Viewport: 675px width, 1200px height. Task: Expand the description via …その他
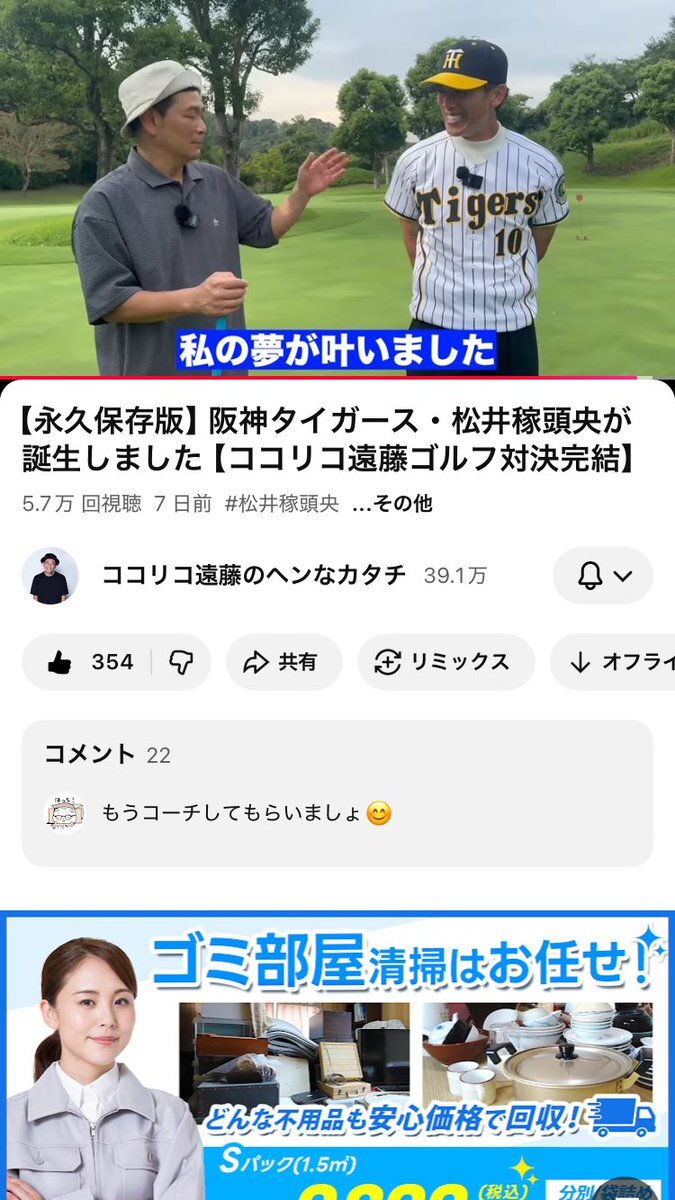point(392,504)
